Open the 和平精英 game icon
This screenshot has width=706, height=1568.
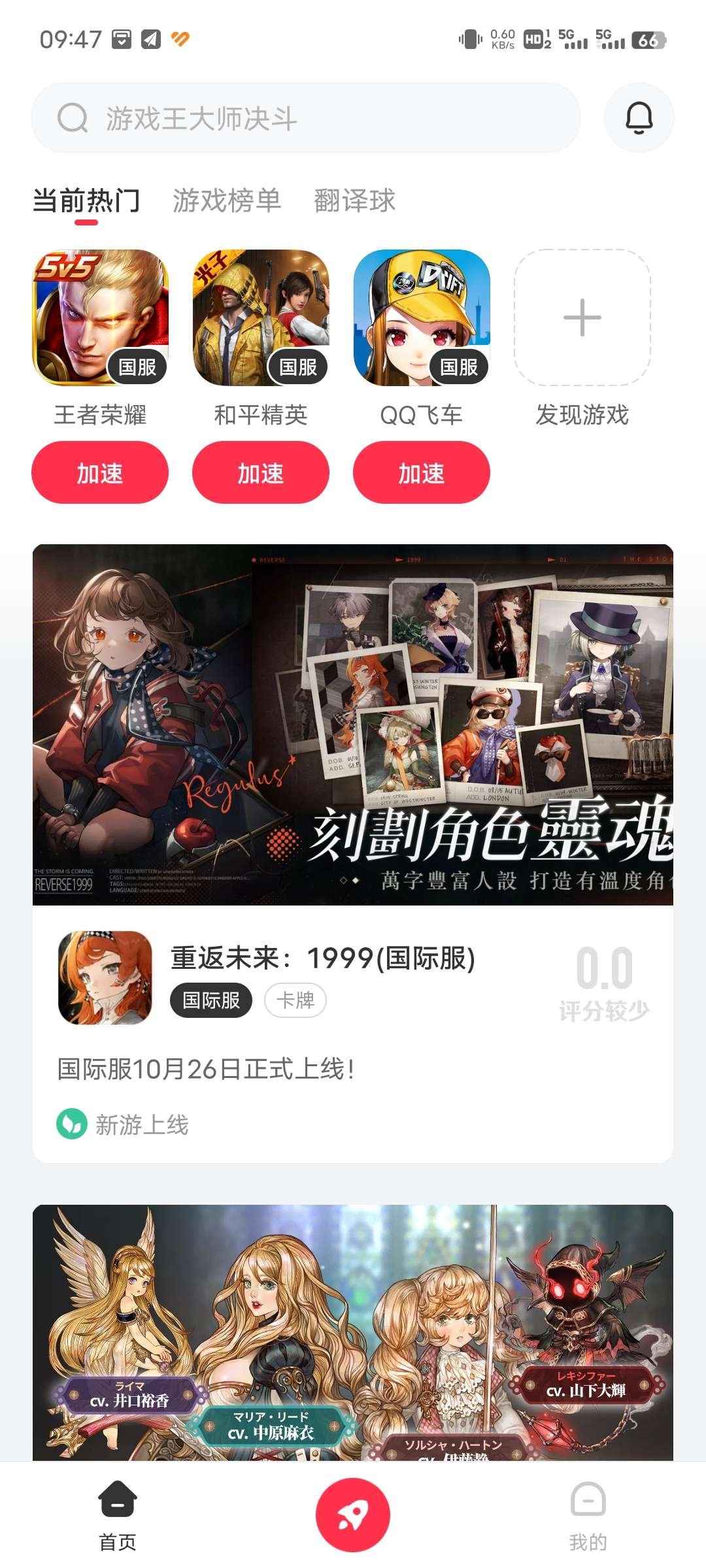coord(261,318)
